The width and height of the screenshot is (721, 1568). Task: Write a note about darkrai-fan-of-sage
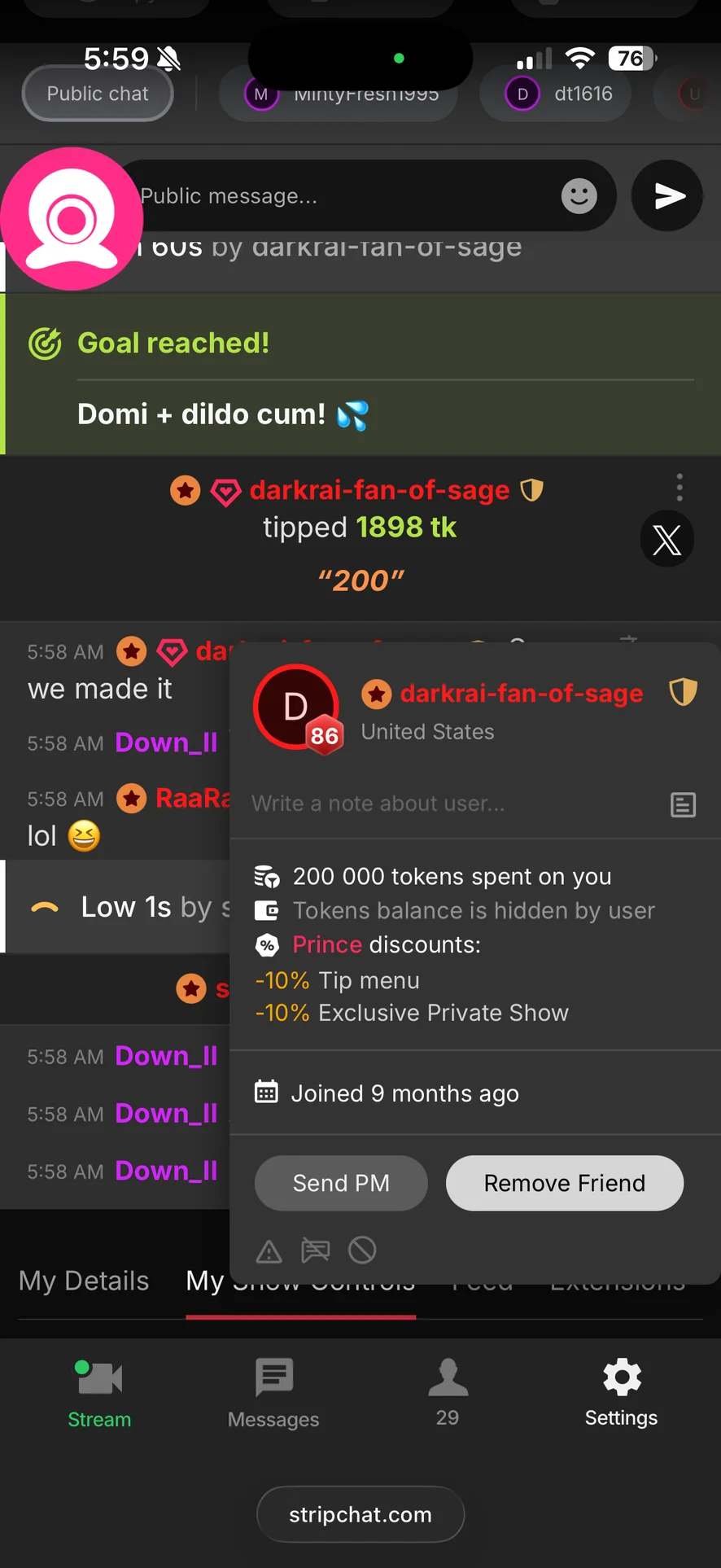[456, 804]
